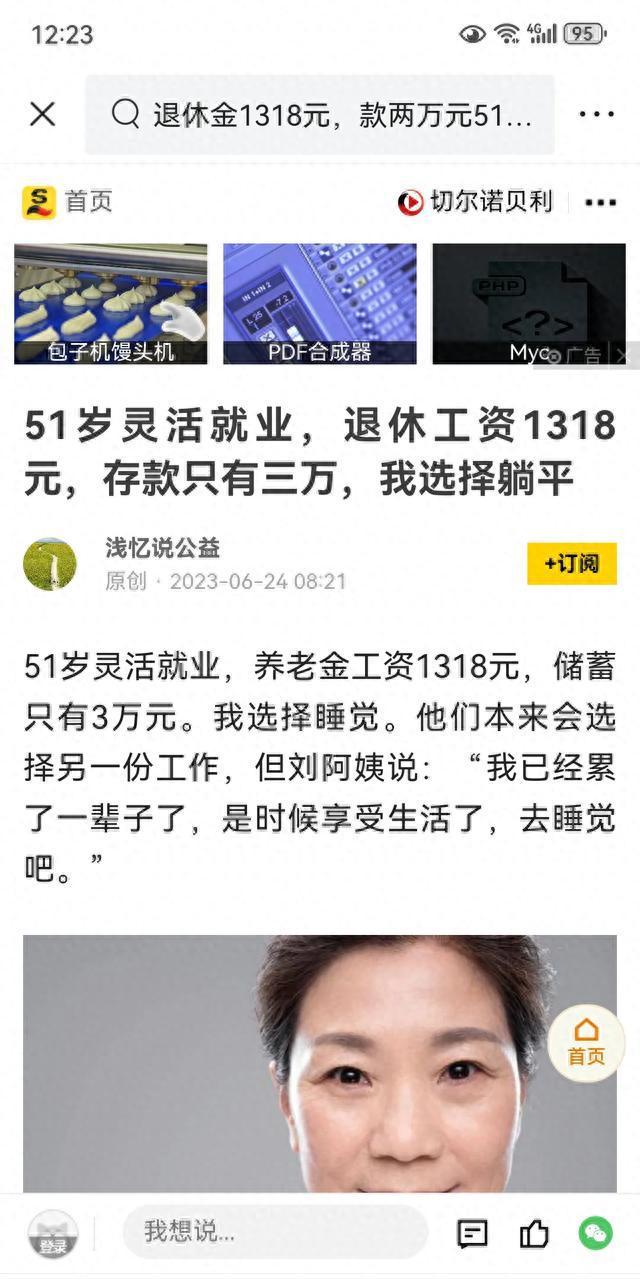Like the article with thumbs-up
This screenshot has height=1279, width=640.
(534, 1234)
